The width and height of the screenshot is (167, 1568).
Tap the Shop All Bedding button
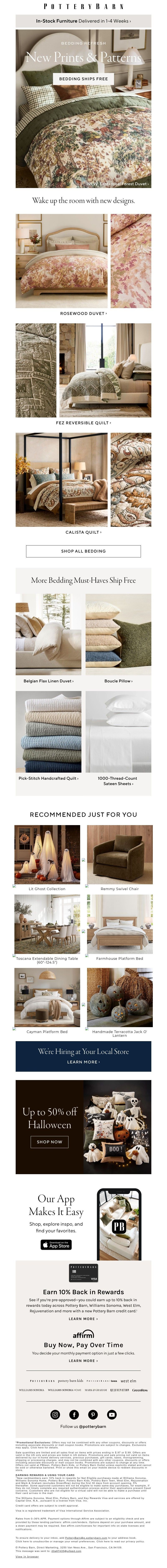[x=83, y=551]
